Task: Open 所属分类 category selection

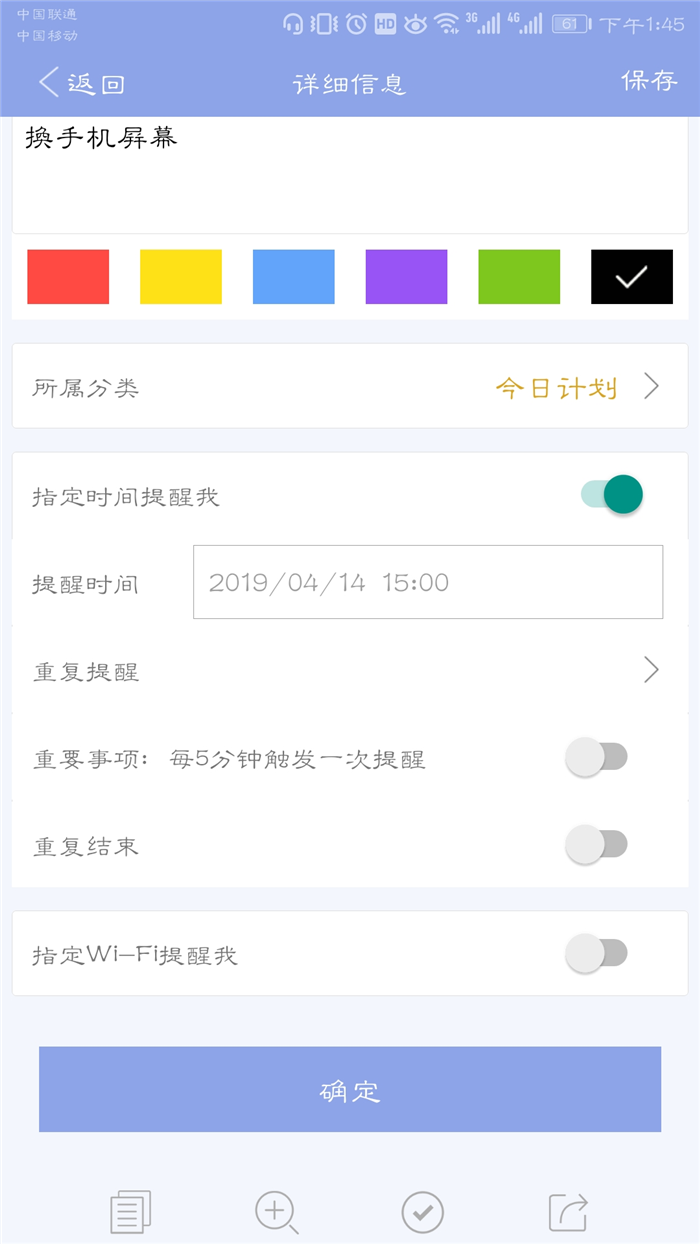Action: pos(350,387)
